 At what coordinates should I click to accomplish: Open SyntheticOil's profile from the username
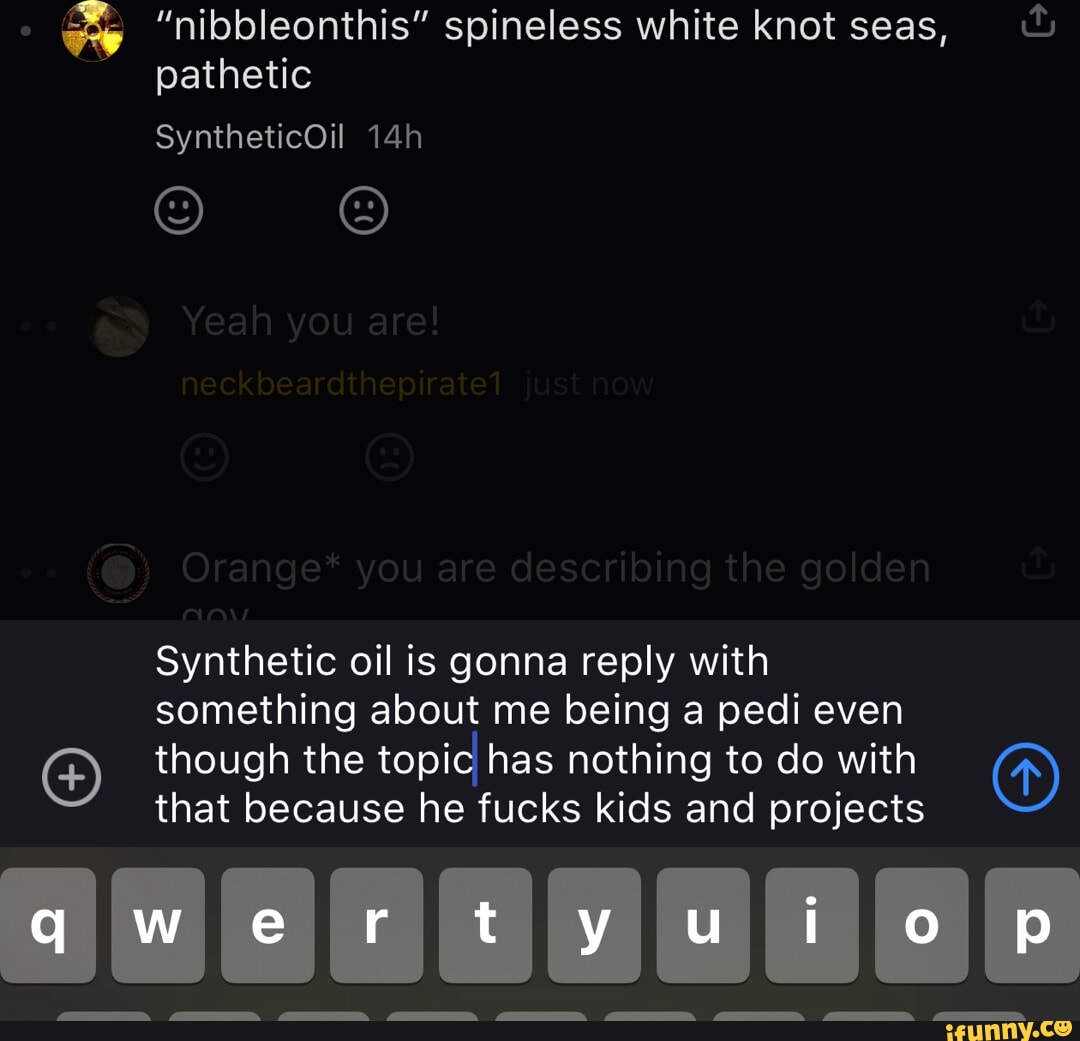(249, 137)
